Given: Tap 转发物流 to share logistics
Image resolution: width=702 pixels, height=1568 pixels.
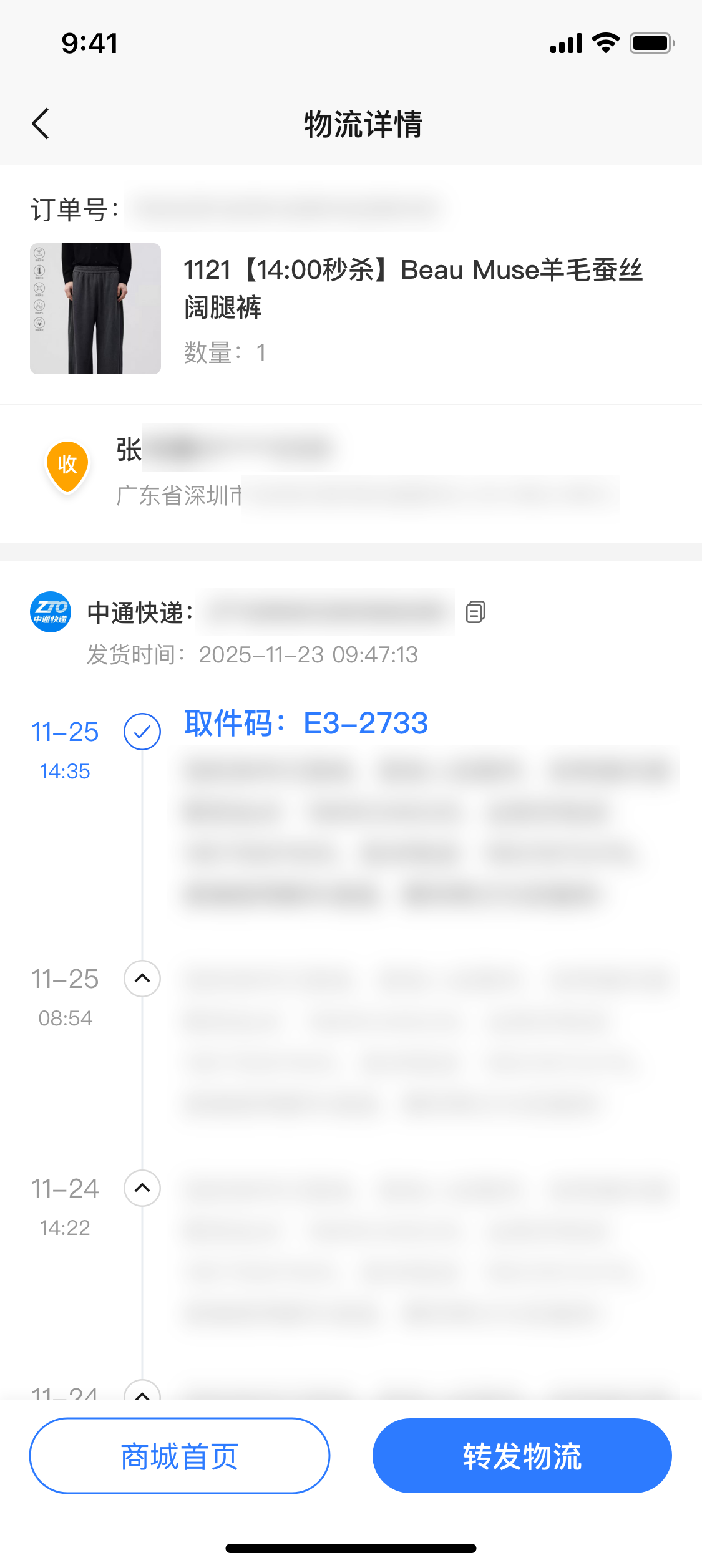Looking at the screenshot, I should click(x=522, y=1456).
